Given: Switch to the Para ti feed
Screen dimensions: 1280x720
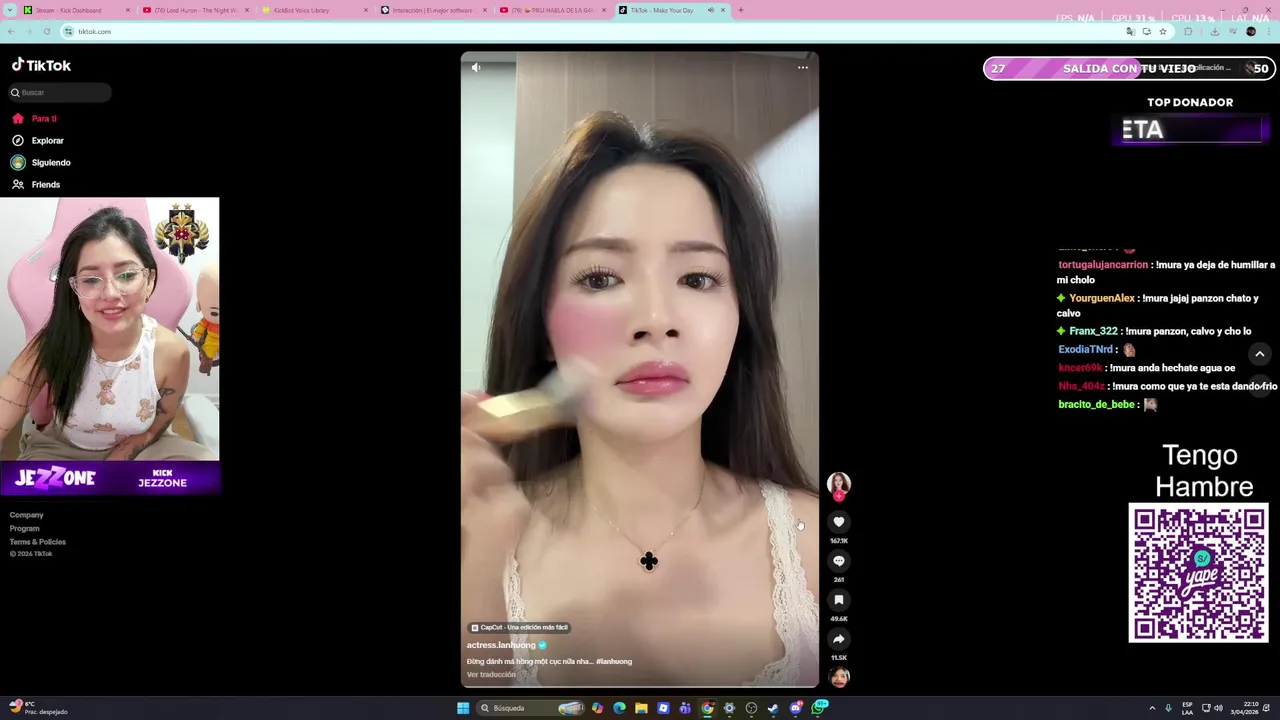Looking at the screenshot, I should click(43, 119).
